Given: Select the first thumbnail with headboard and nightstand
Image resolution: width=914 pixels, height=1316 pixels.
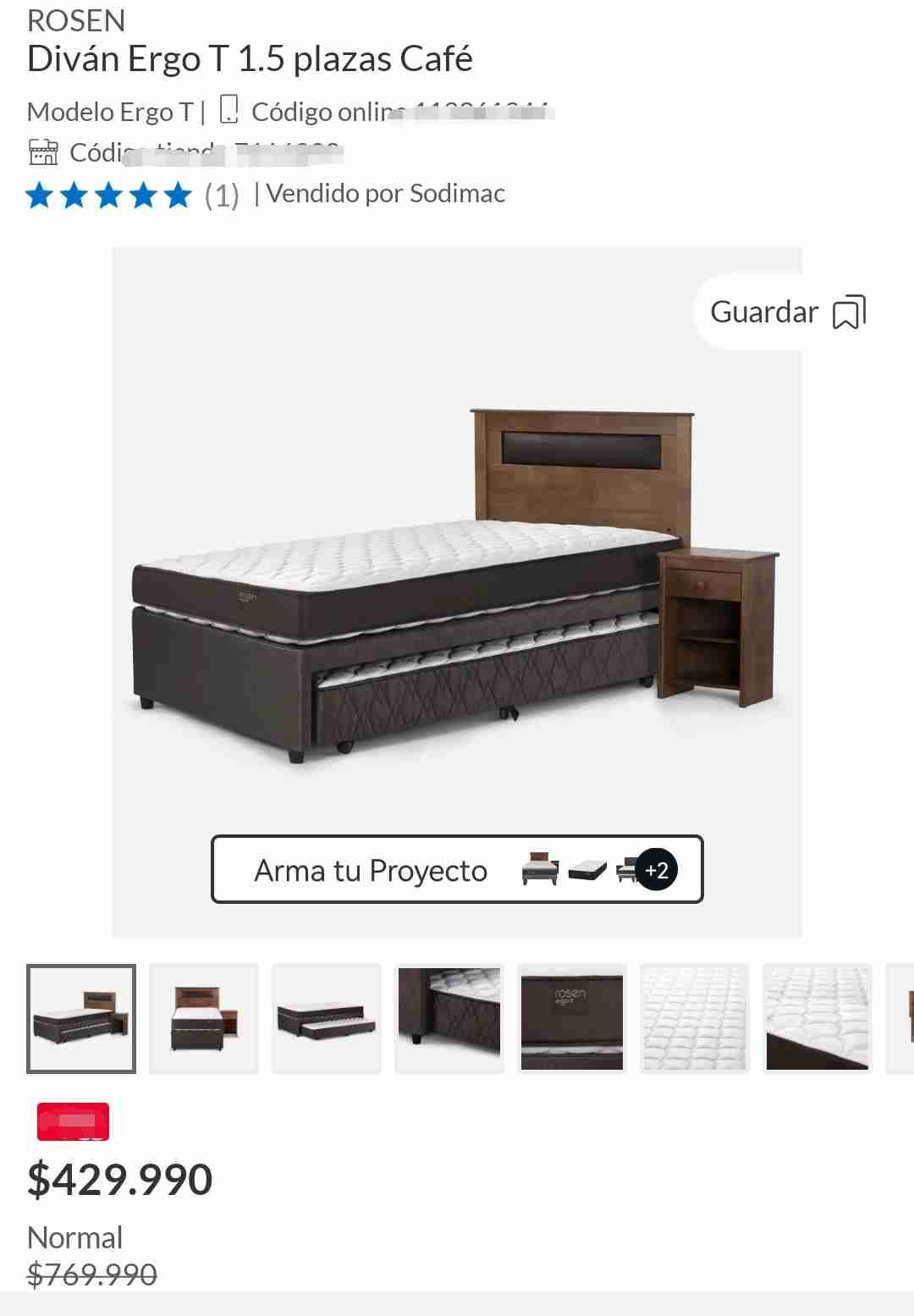Looking at the screenshot, I should [81, 1019].
